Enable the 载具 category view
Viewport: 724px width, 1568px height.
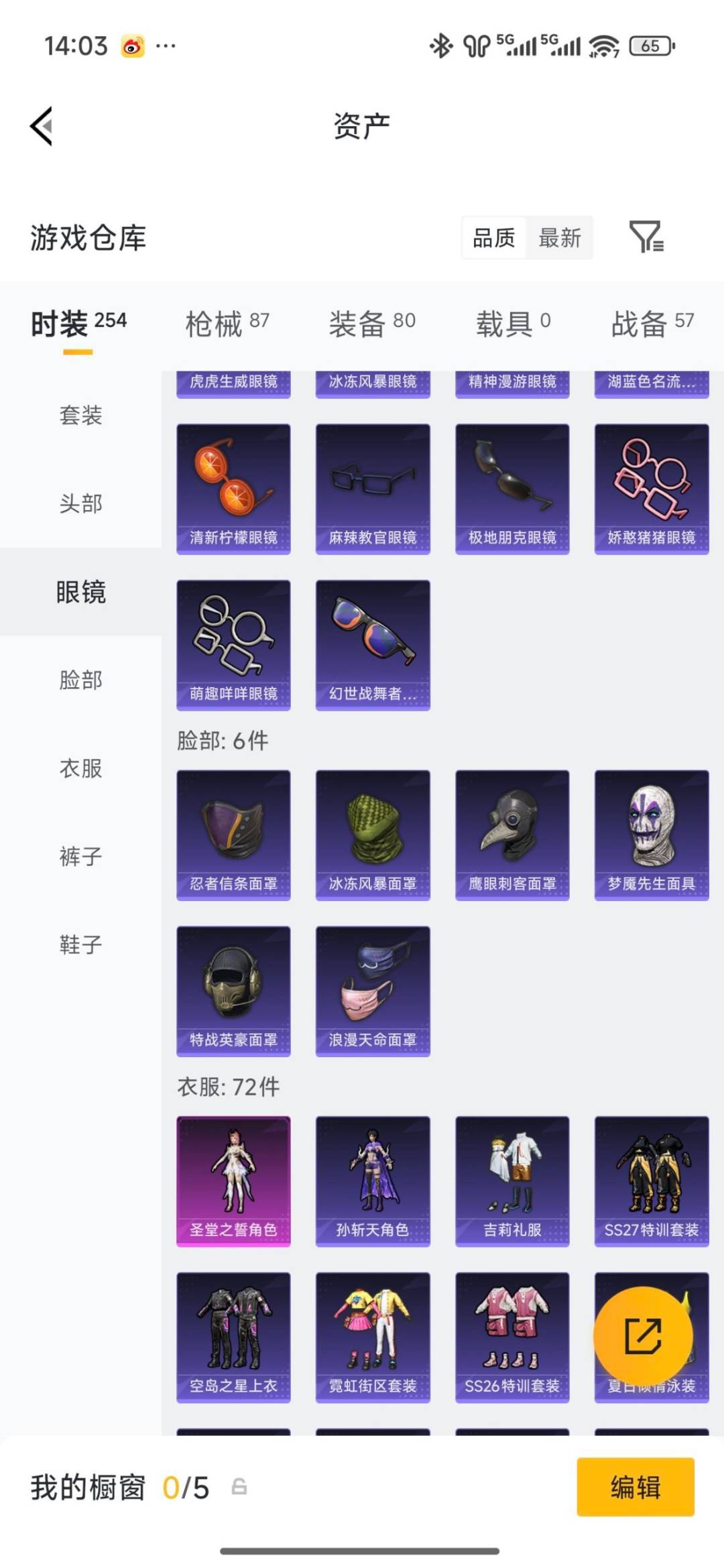511,322
